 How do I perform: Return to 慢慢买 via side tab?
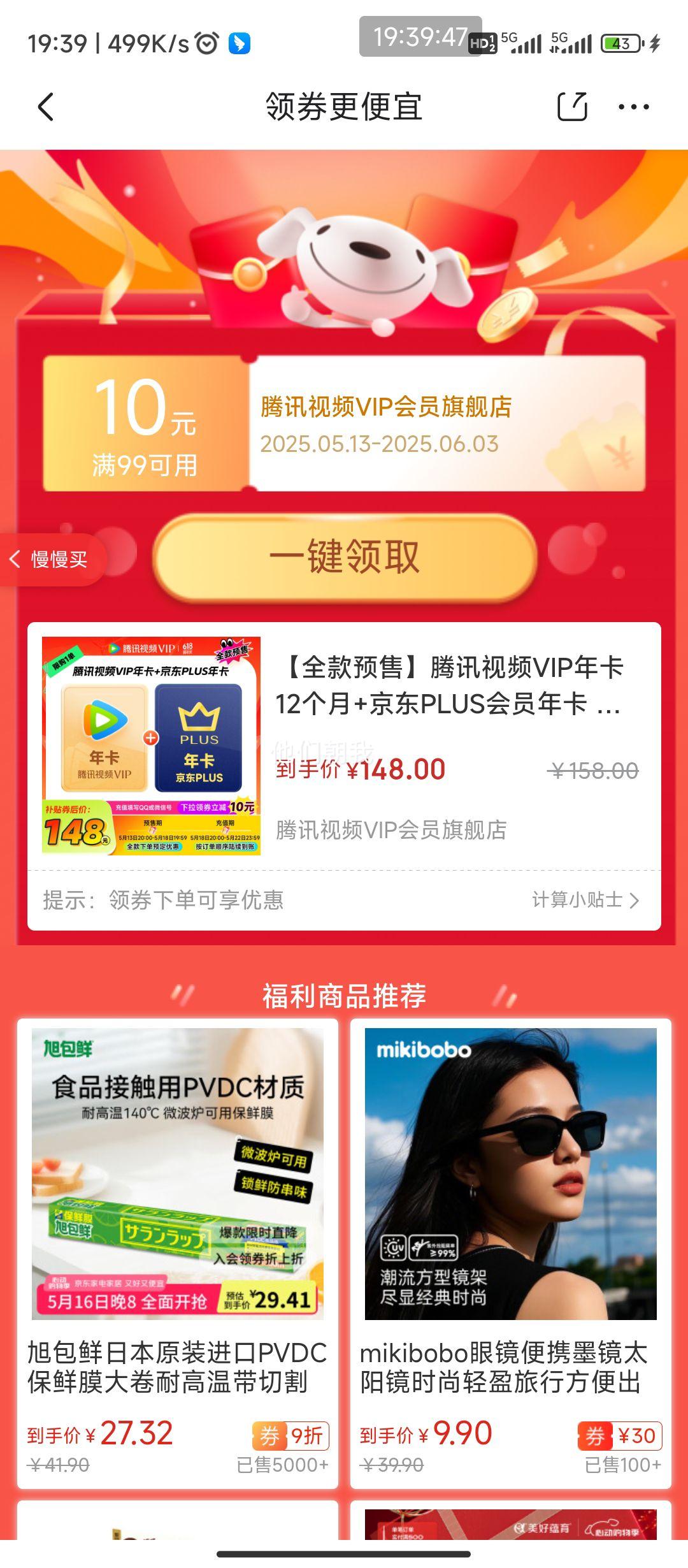coord(51,560)
